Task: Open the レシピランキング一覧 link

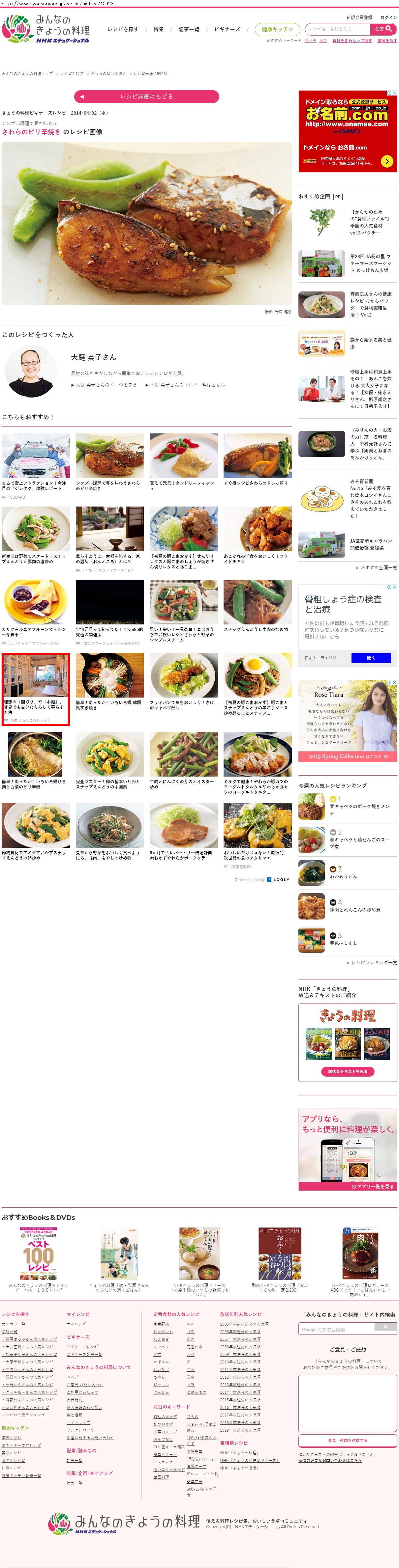Action: pos(373,962)
